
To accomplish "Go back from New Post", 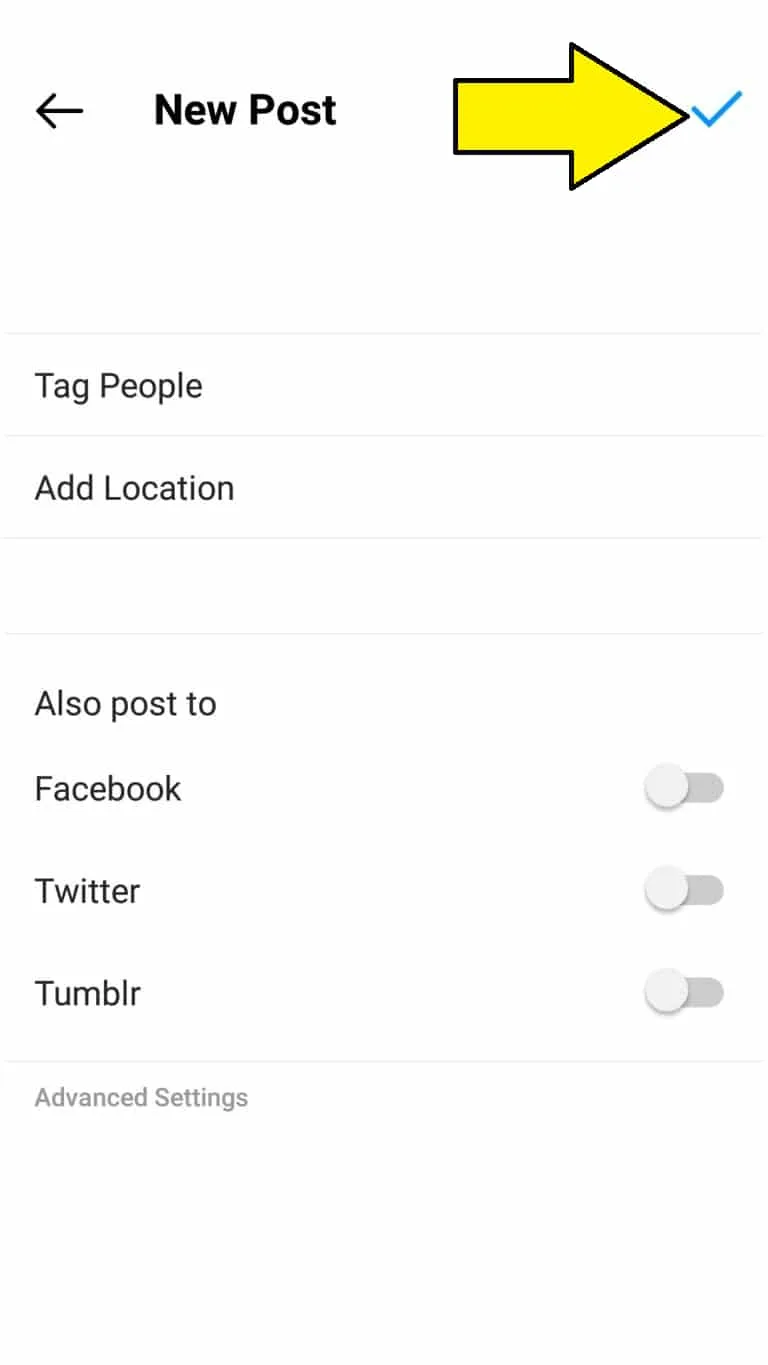I will coord(59,111).
